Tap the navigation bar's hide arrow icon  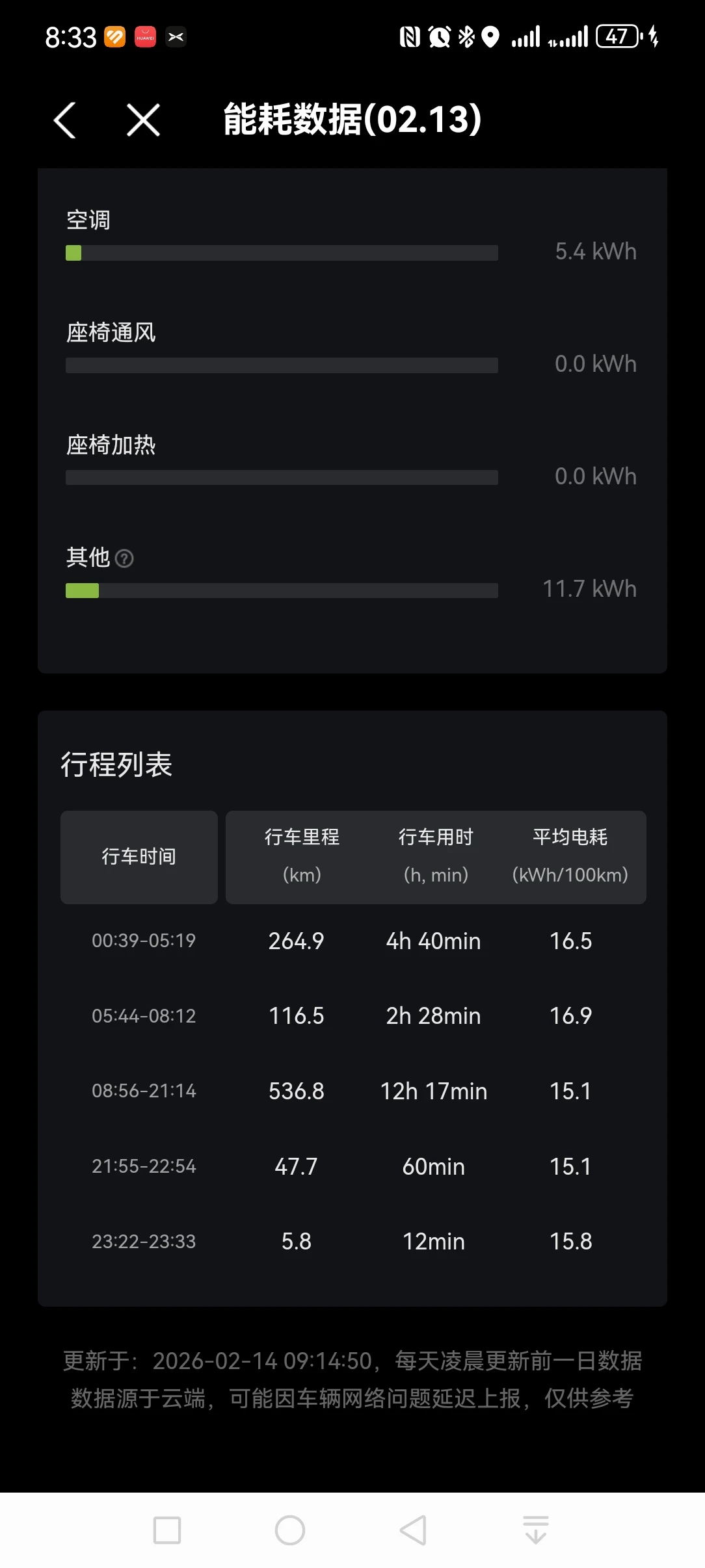point(536,1530)
